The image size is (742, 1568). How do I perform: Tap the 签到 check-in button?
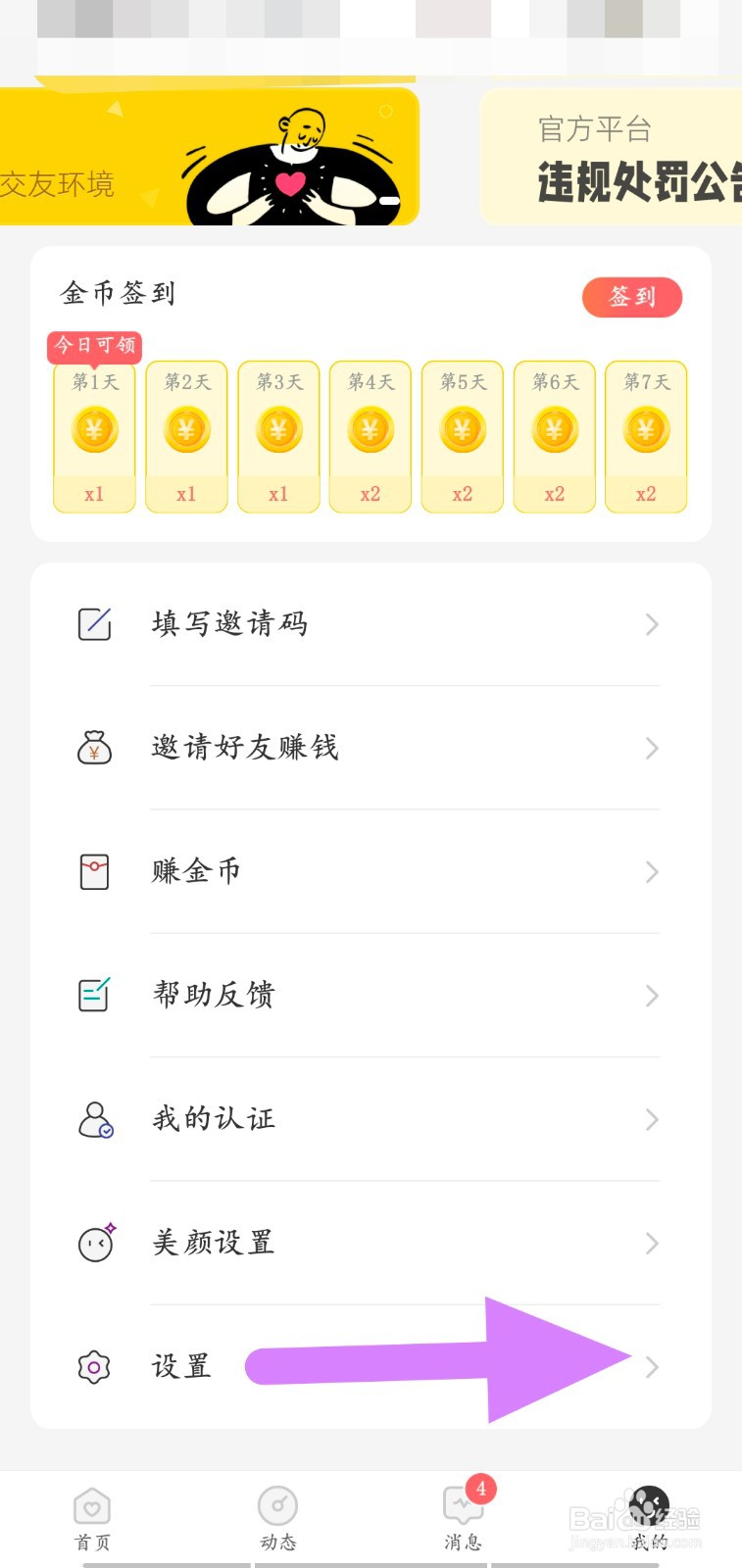[632, 297]
